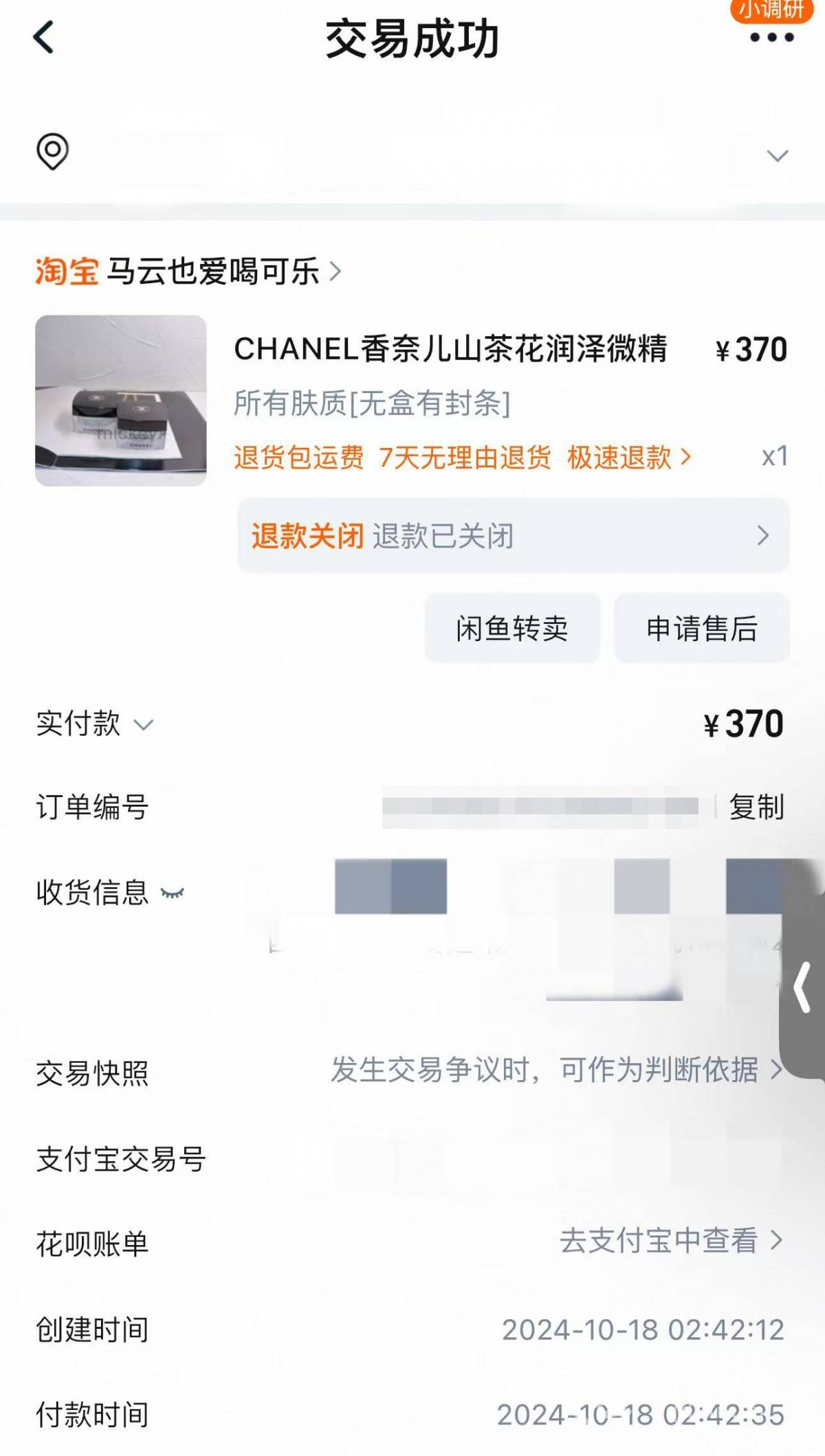Reveal the hidden 收货信息 with the eye icon
The image size is (825, 1456).
172,893
